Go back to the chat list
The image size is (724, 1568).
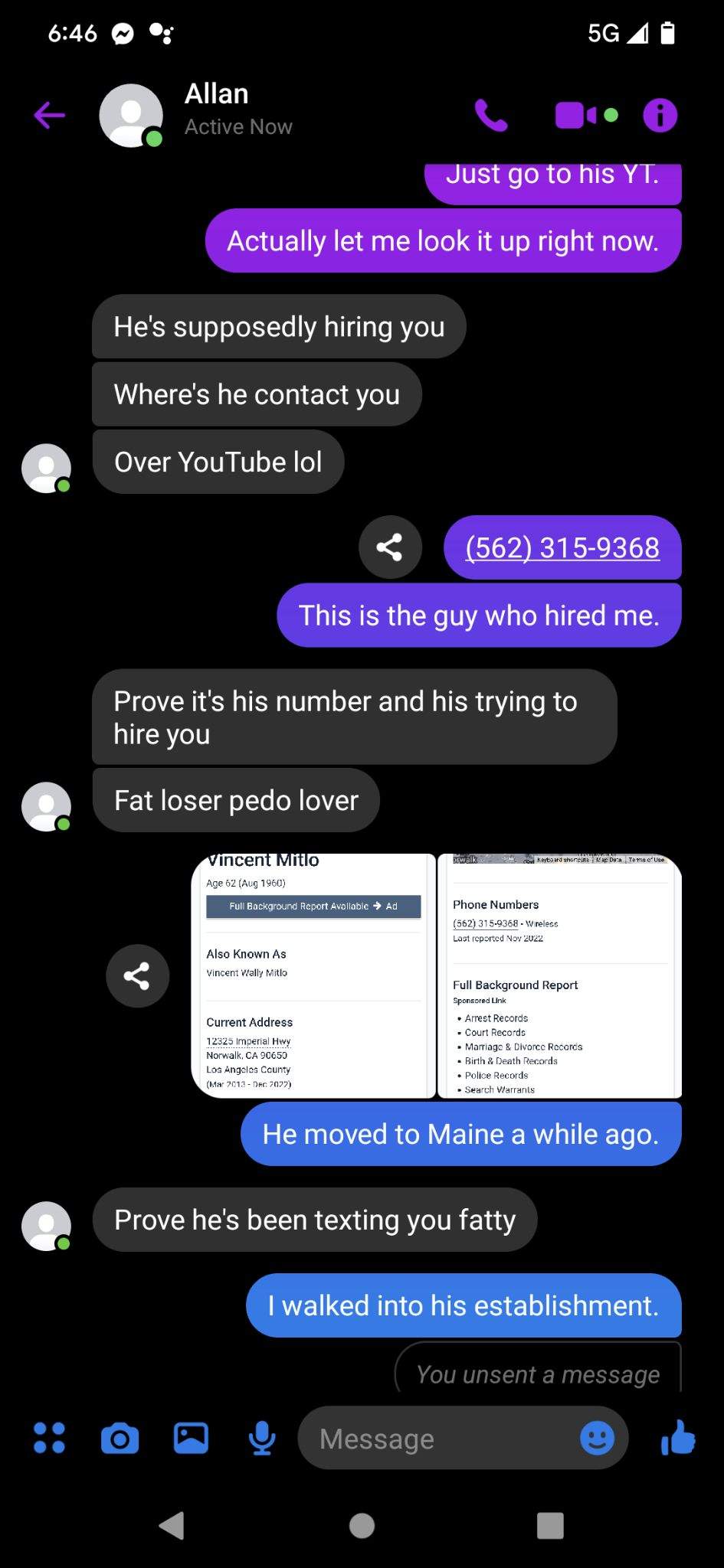(x=50, y=116)
